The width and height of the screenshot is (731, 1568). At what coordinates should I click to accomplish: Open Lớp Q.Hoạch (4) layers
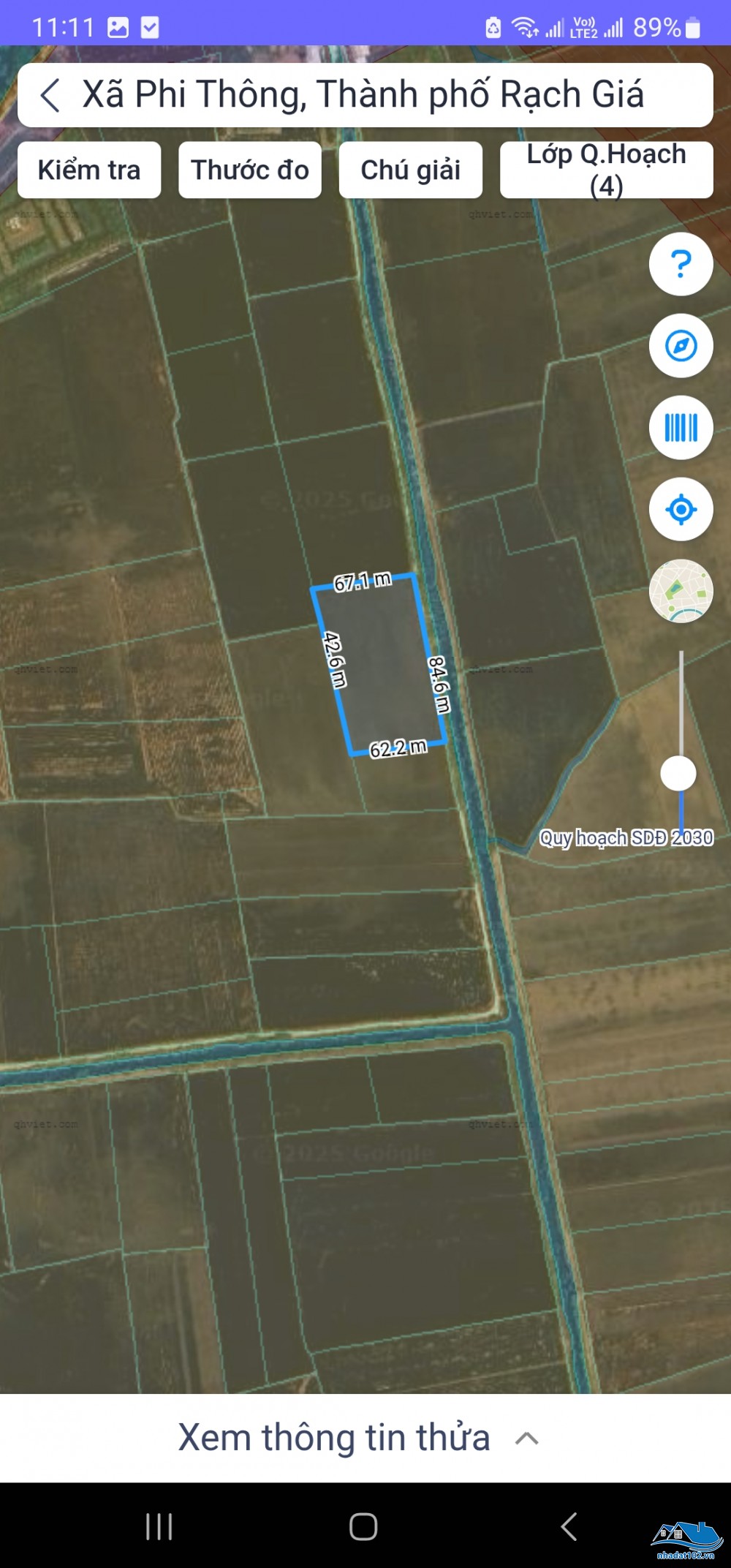click(x=607, y=170)
